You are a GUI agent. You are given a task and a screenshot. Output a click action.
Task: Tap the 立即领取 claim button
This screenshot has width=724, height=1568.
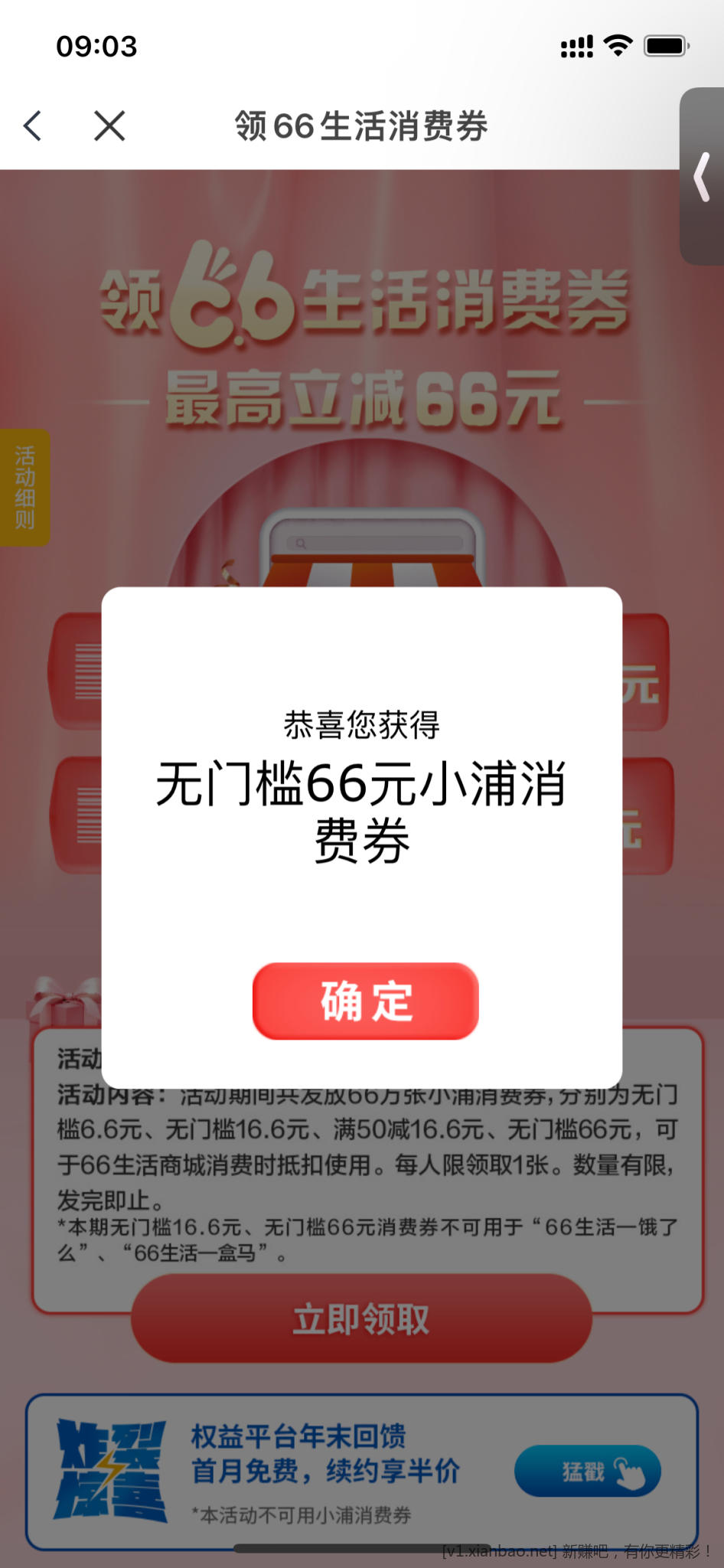point(361,1318)
